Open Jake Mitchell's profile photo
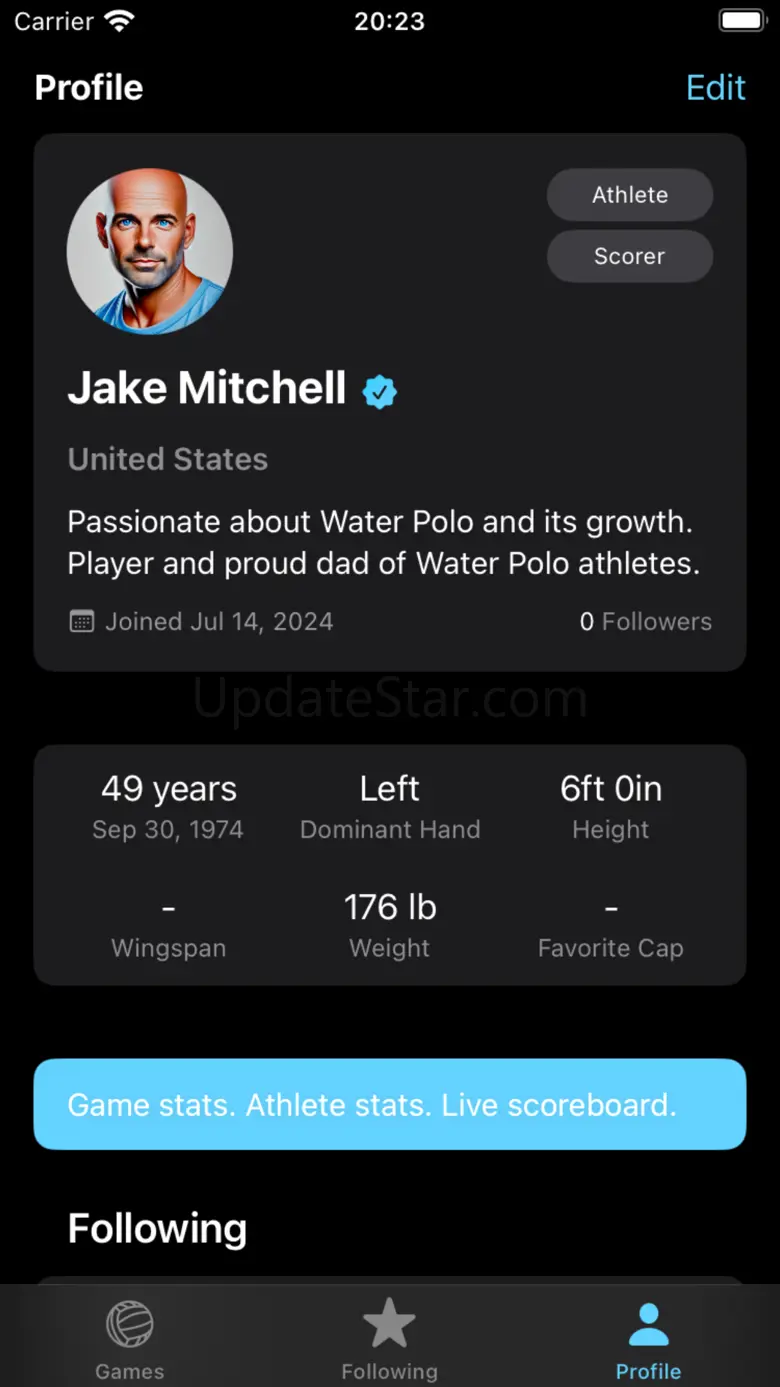The height and width of the screenshot is (1387, 780). click(150, 251)
